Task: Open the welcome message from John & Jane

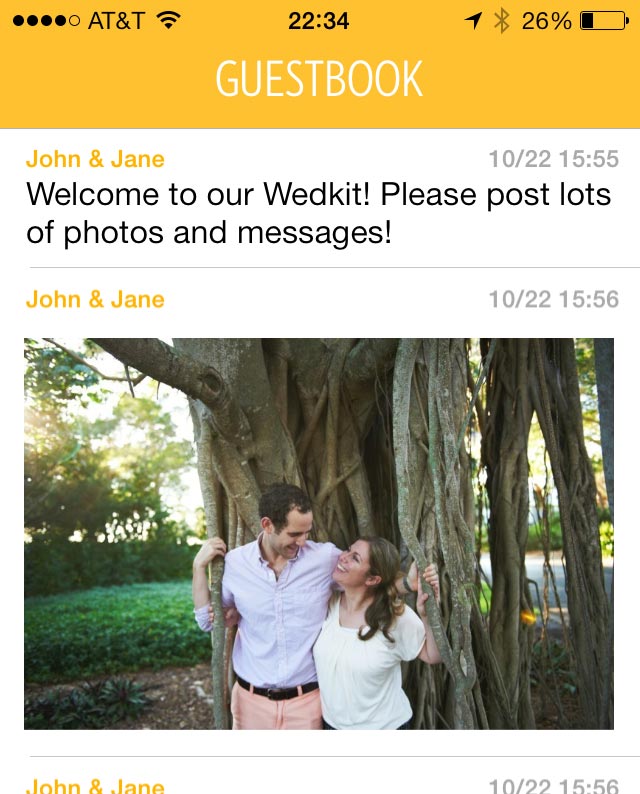Action: (318, 213)
